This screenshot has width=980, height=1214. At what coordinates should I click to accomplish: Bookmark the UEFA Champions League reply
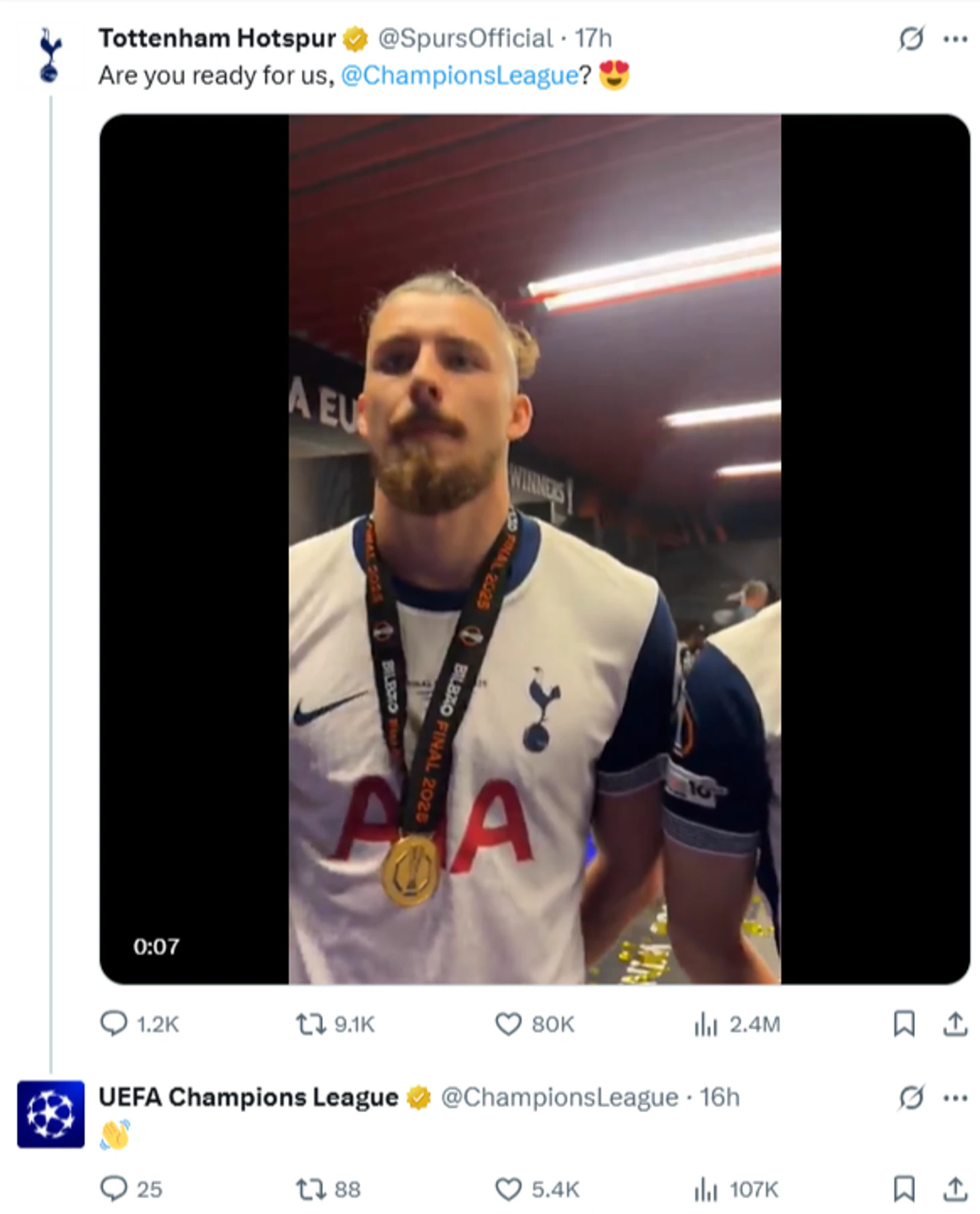click(x=904, y=1189)
